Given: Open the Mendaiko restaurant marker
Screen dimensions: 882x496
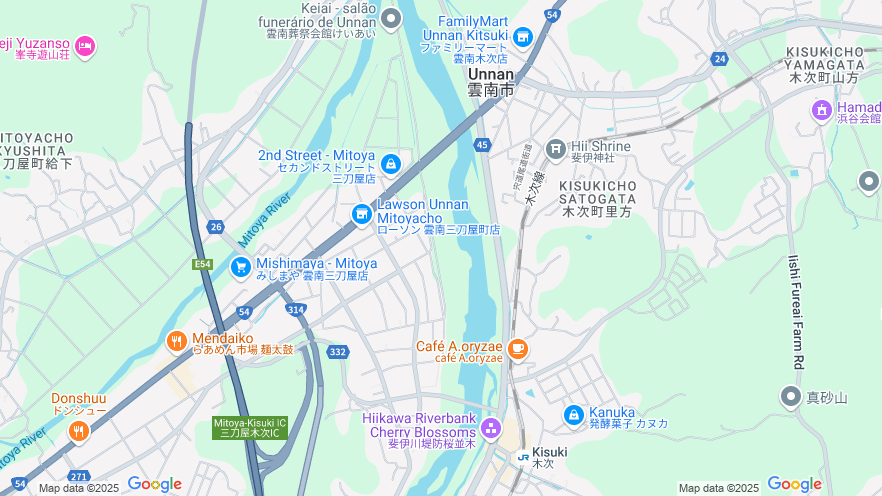Looking at the screenshot, I should pyautogui.click(x=177, y=342).
